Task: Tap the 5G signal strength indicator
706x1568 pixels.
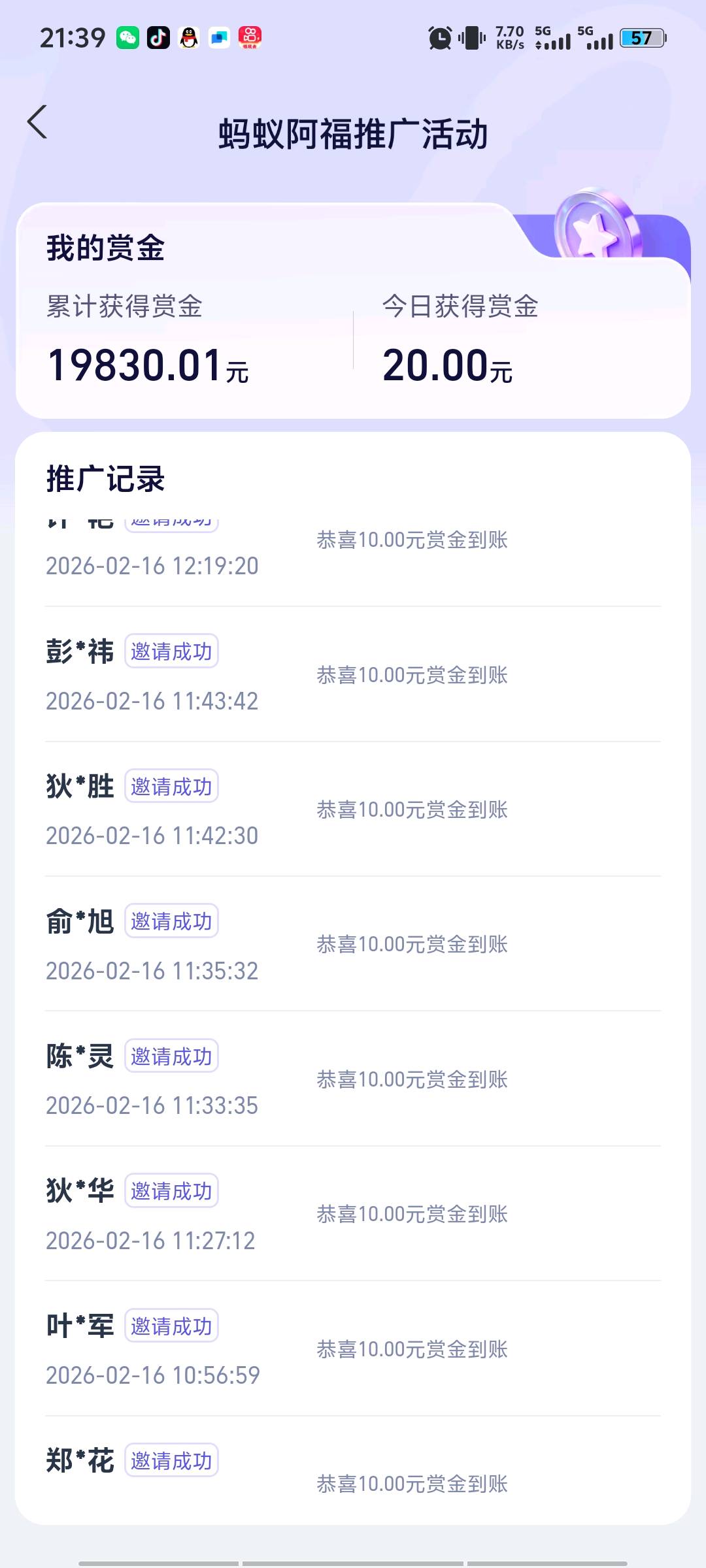Action: point(554,41)
